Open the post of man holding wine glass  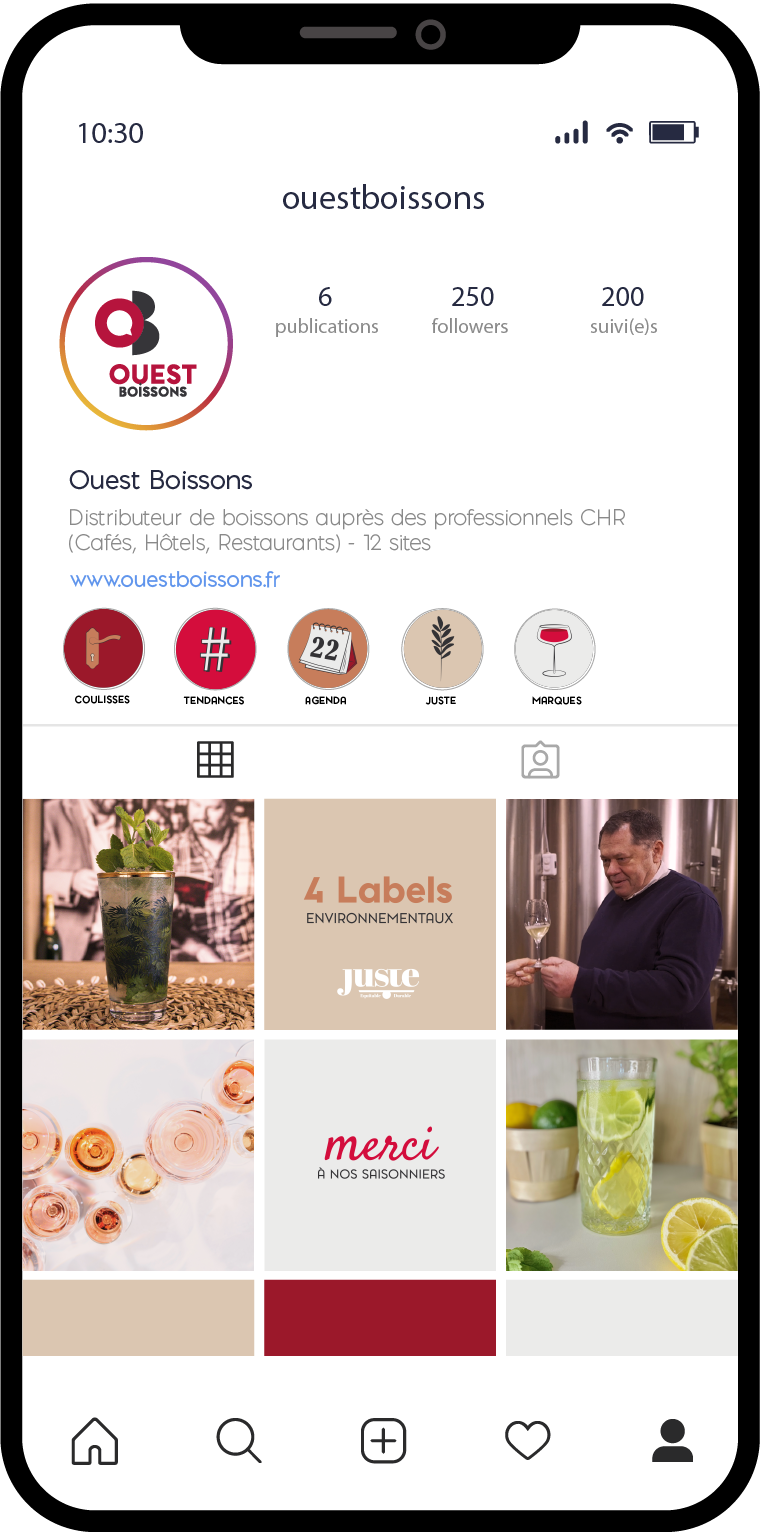(621, 914)
